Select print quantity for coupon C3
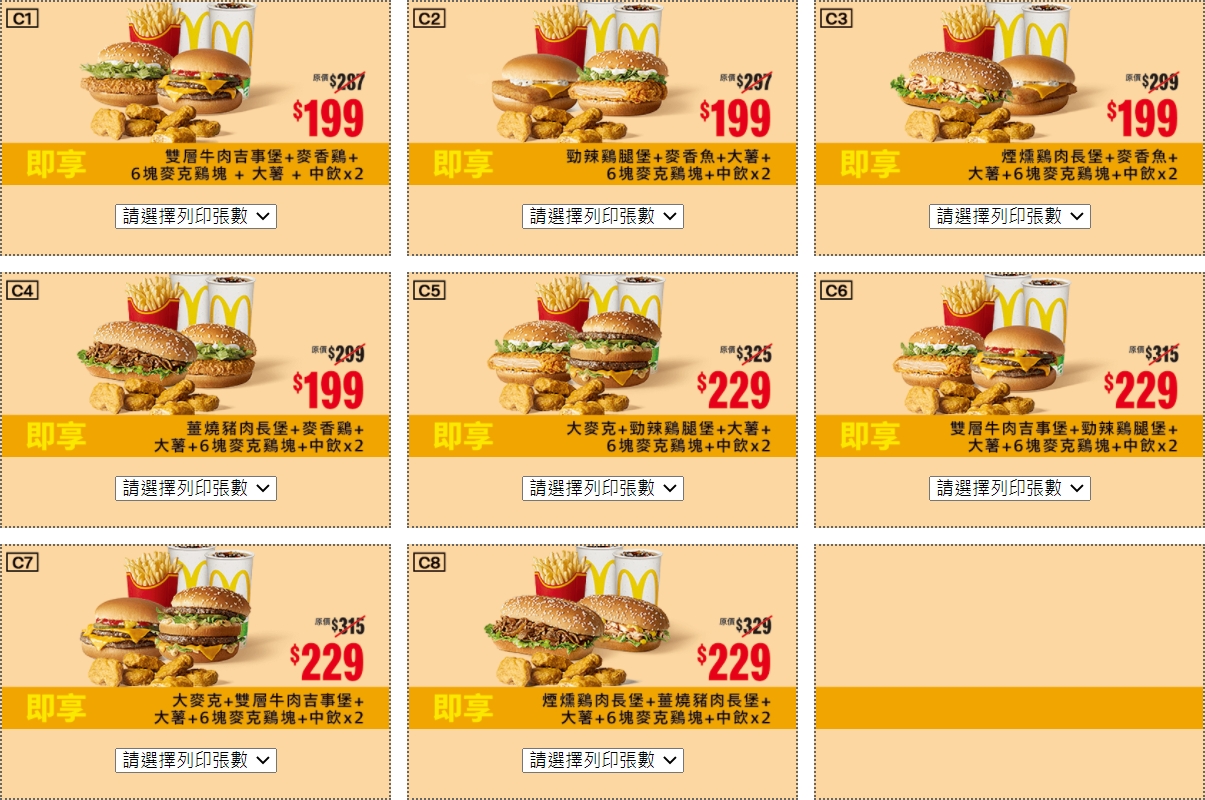The image size is (1205, 800). pyautogui.click(x=1010, y=216)
